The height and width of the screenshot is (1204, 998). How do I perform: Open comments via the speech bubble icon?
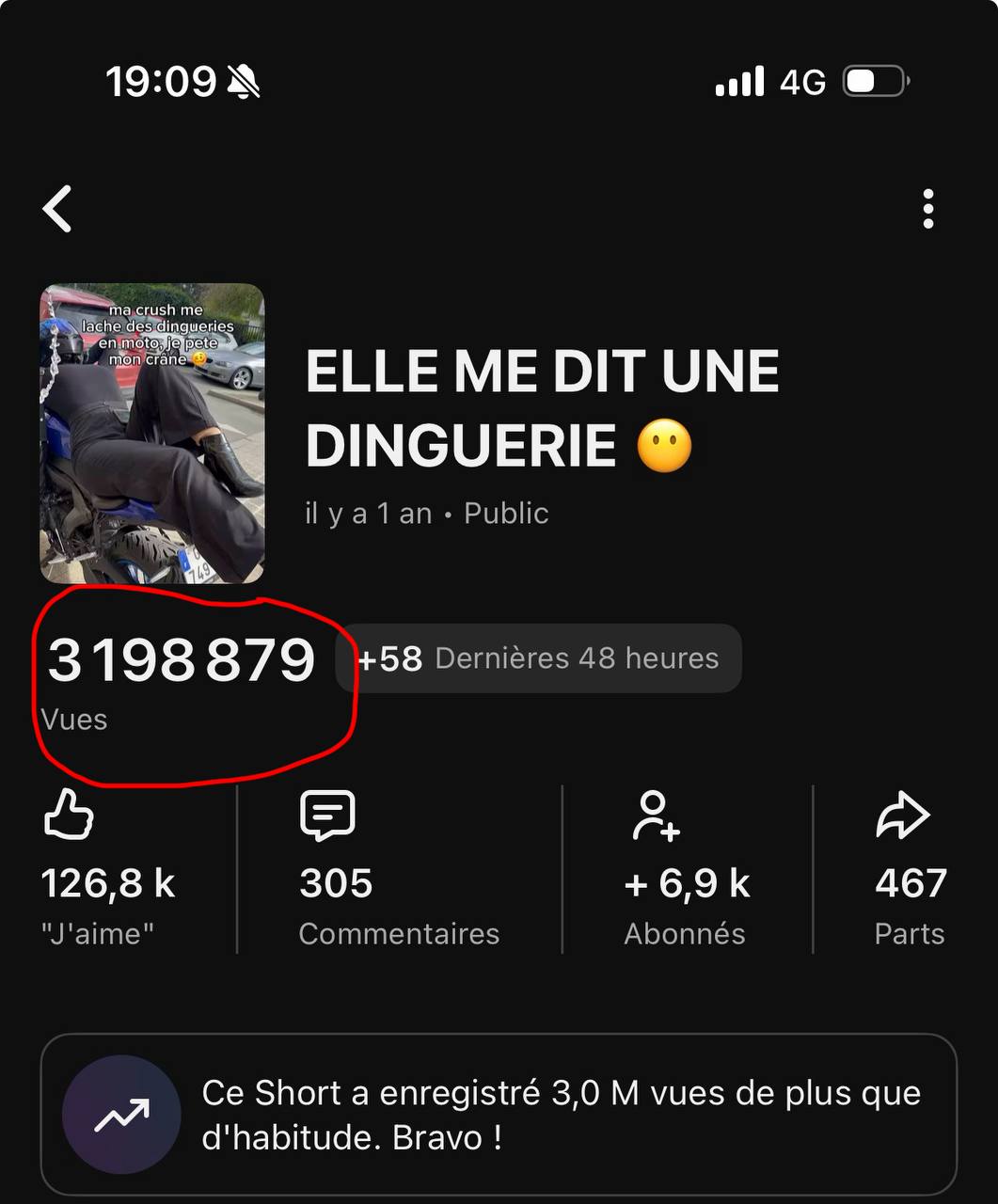(327, 815)
